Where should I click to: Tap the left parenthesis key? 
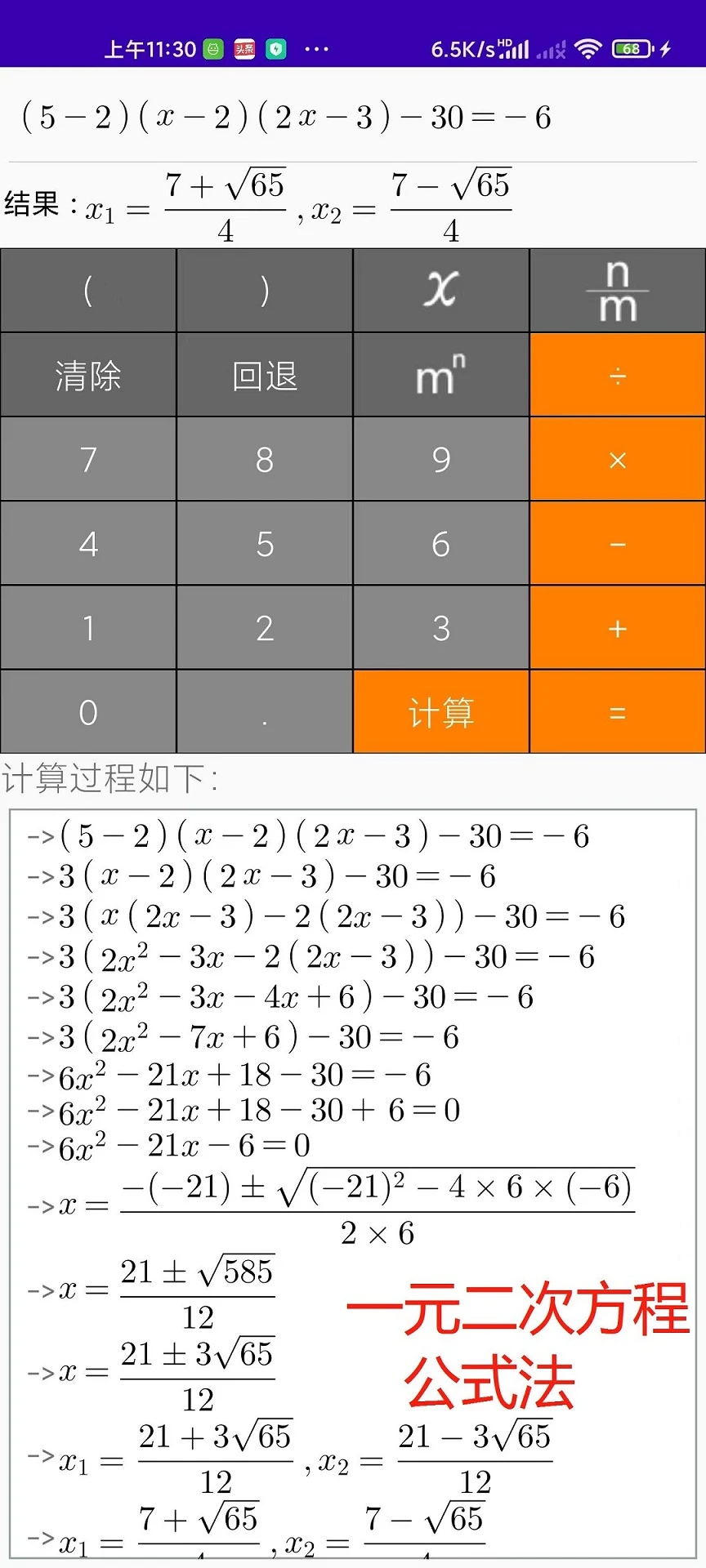coord(87,290)
